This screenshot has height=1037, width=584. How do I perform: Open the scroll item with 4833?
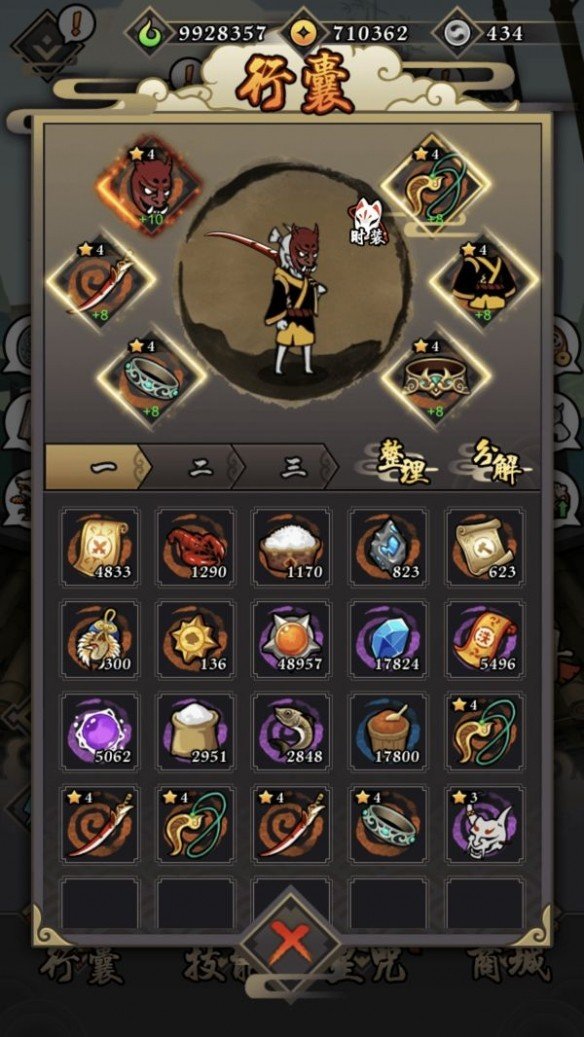coord(101,546)
